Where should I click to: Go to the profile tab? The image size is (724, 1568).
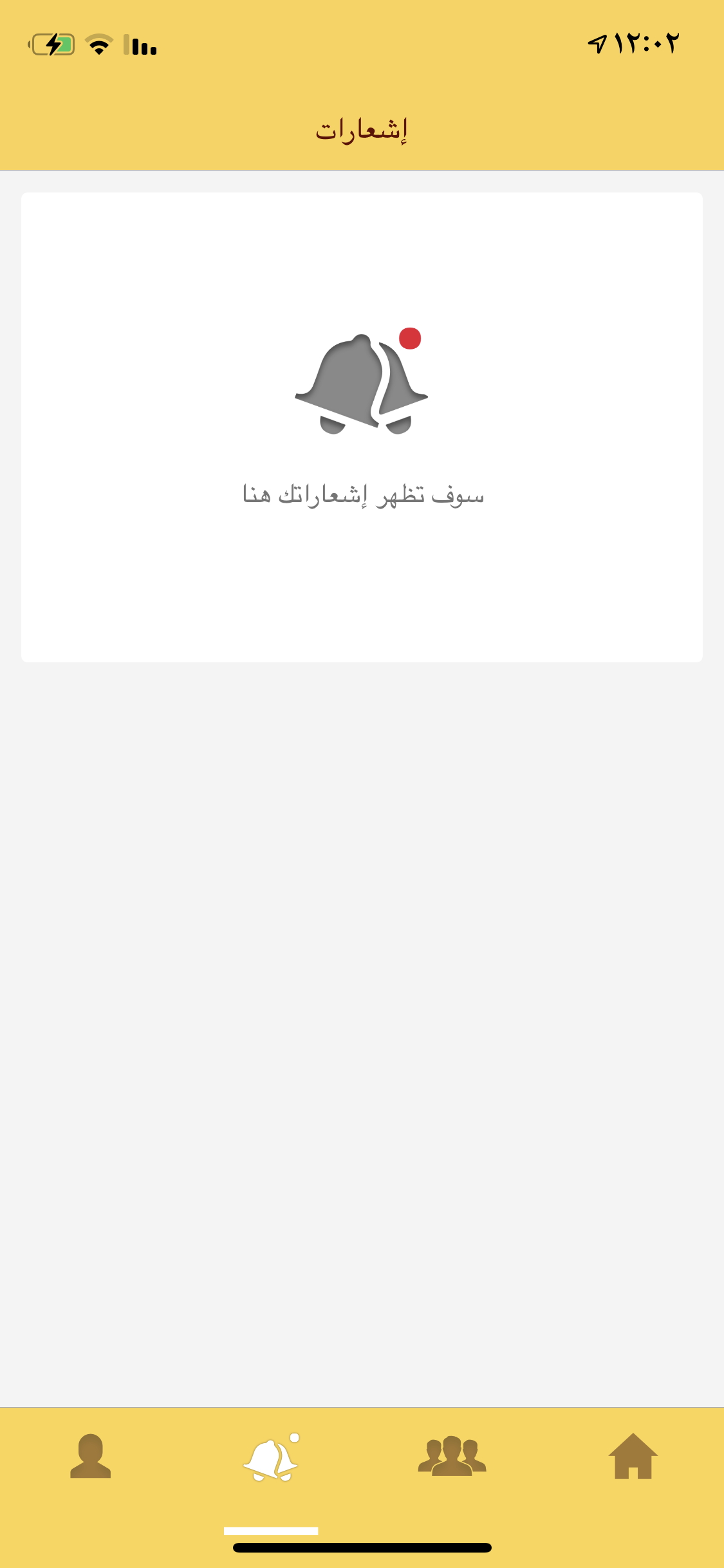90,1456
